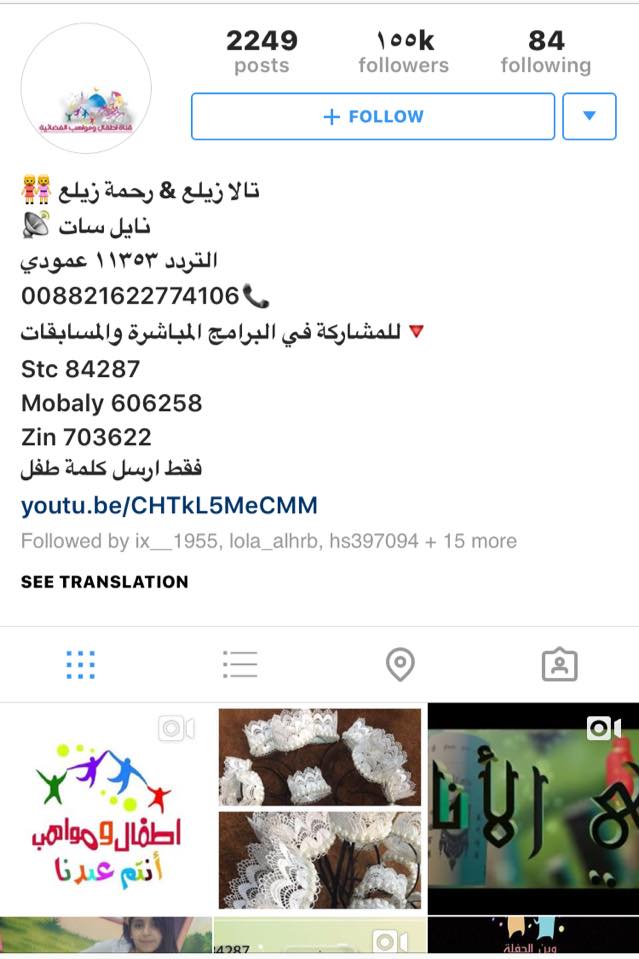
Task: Tap See Translation for the bio
Action: 105,582
